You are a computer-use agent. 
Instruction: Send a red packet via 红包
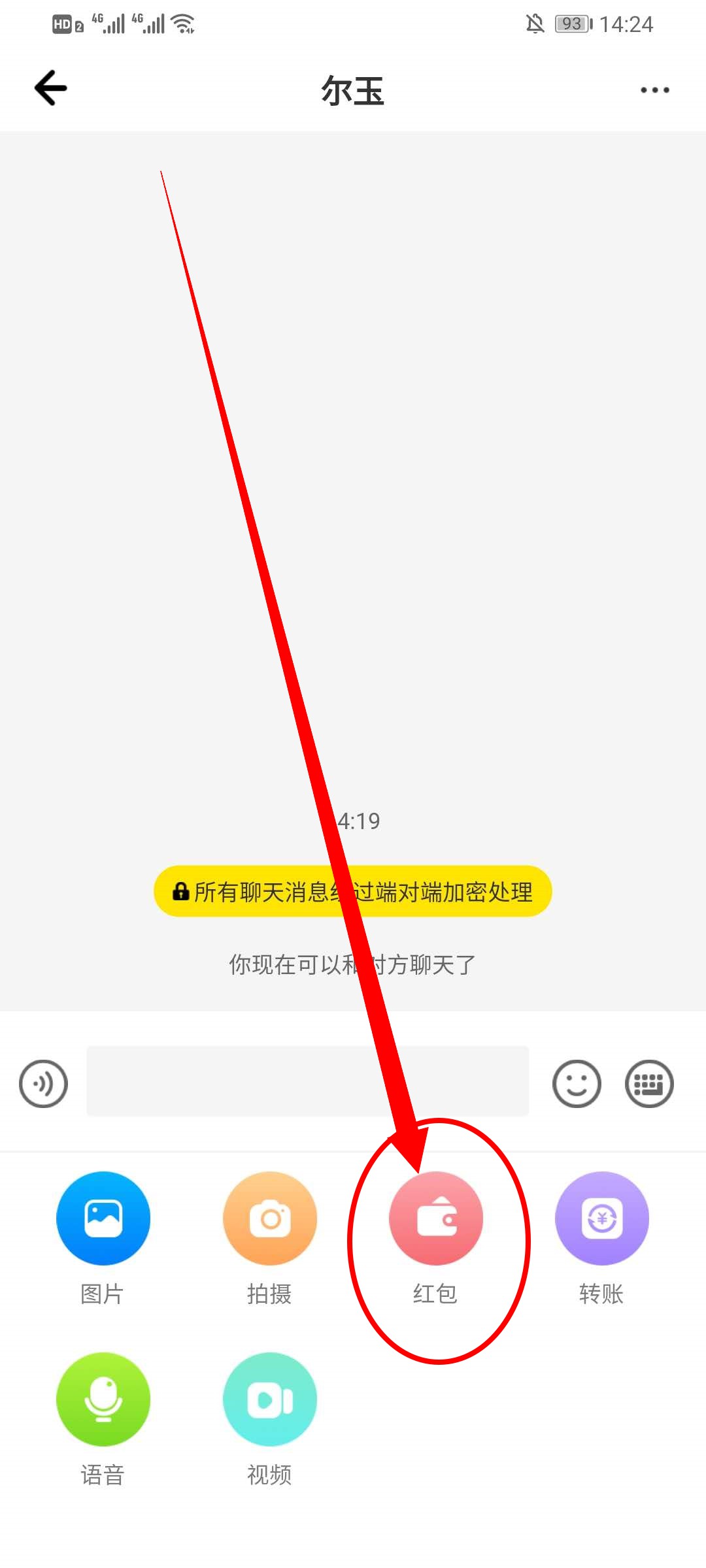pyautogui.click(x=436, y=1218)
